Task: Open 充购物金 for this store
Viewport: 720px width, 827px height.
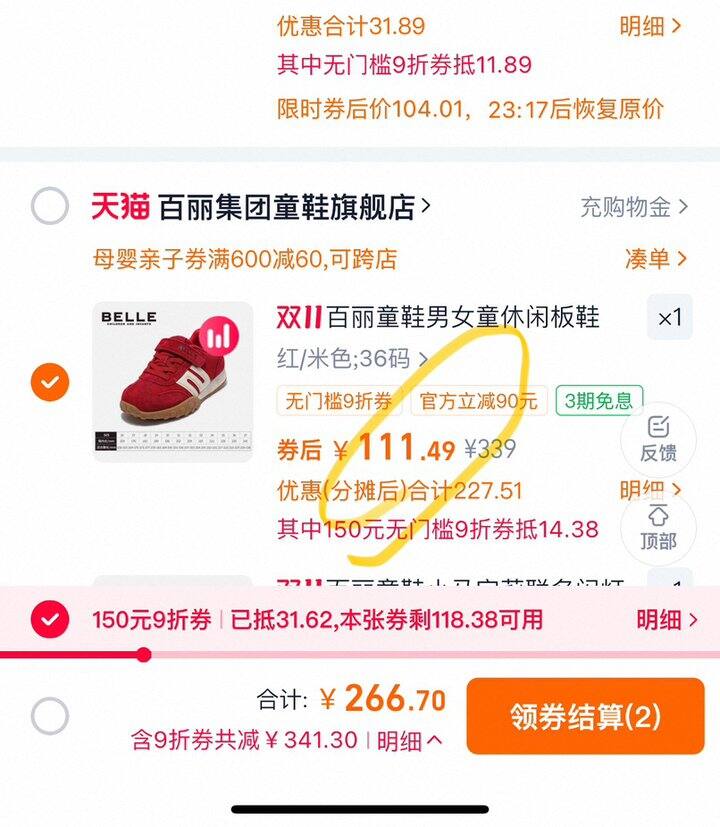Action: click(x=634, y=207)
